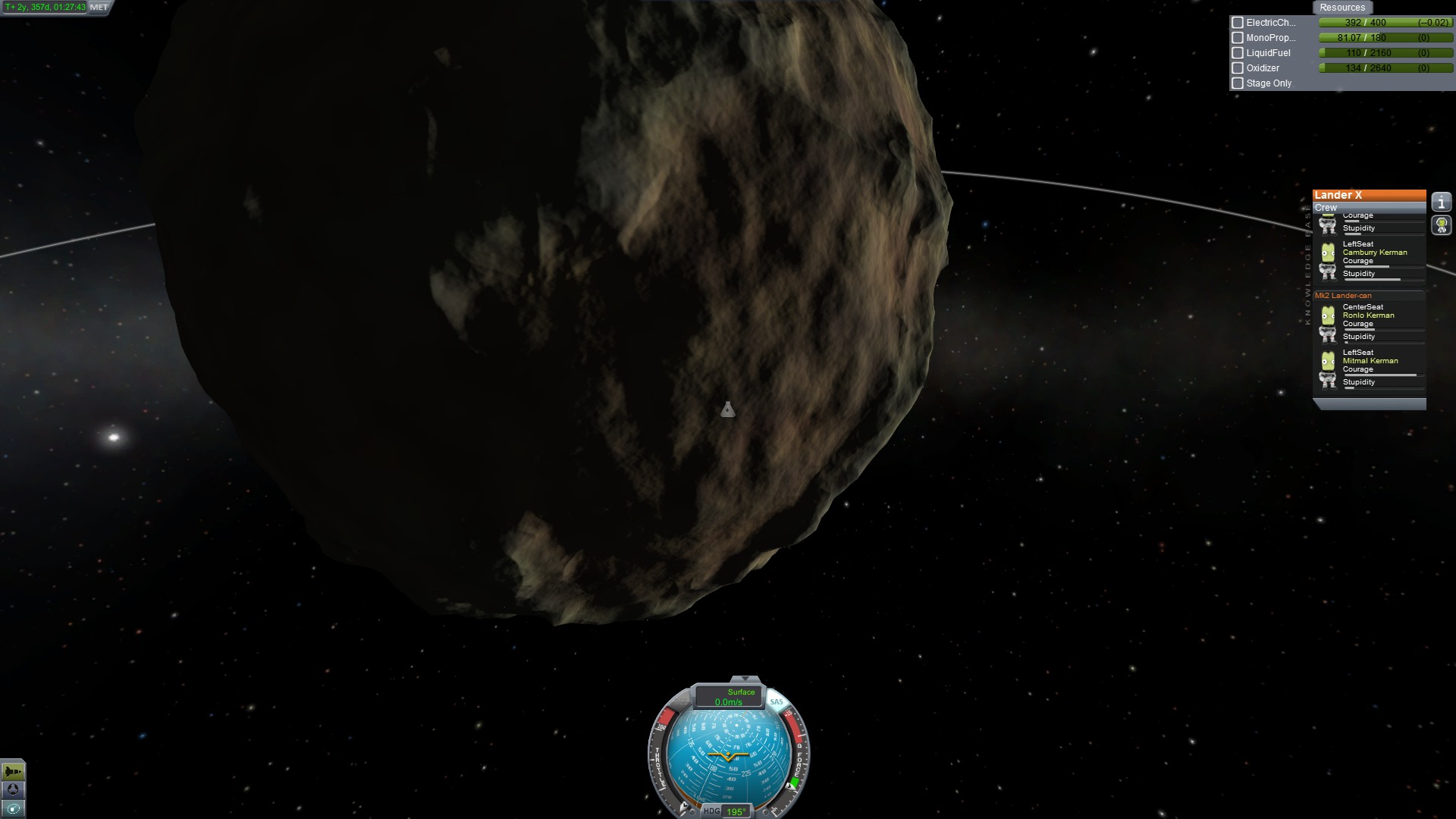The width and height of the screenshot is (1456, 819).
Task: Tick the ElectricCharge resource checkbox
Action: pyautogui.click(x=1238, y=23)
